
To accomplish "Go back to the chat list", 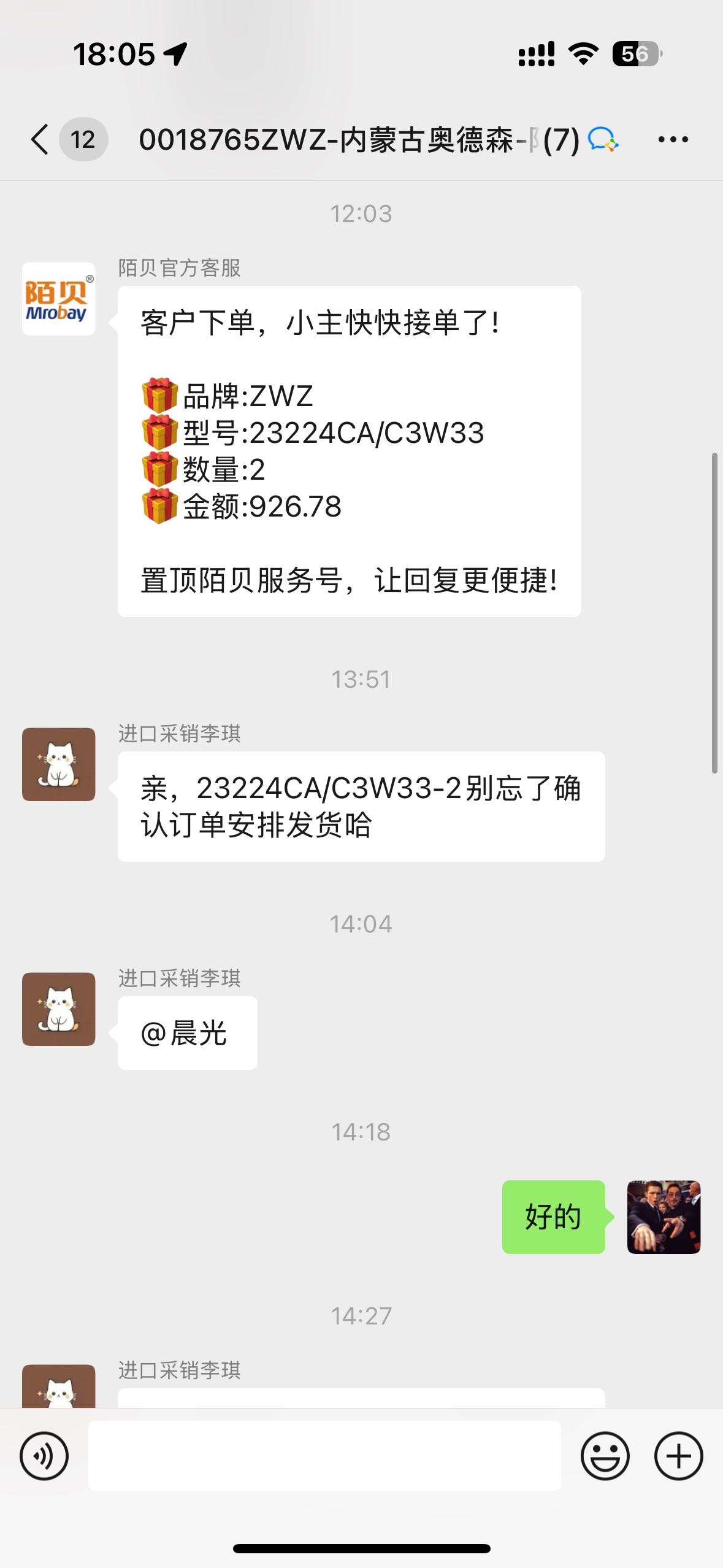I will (x=40, y=139).
